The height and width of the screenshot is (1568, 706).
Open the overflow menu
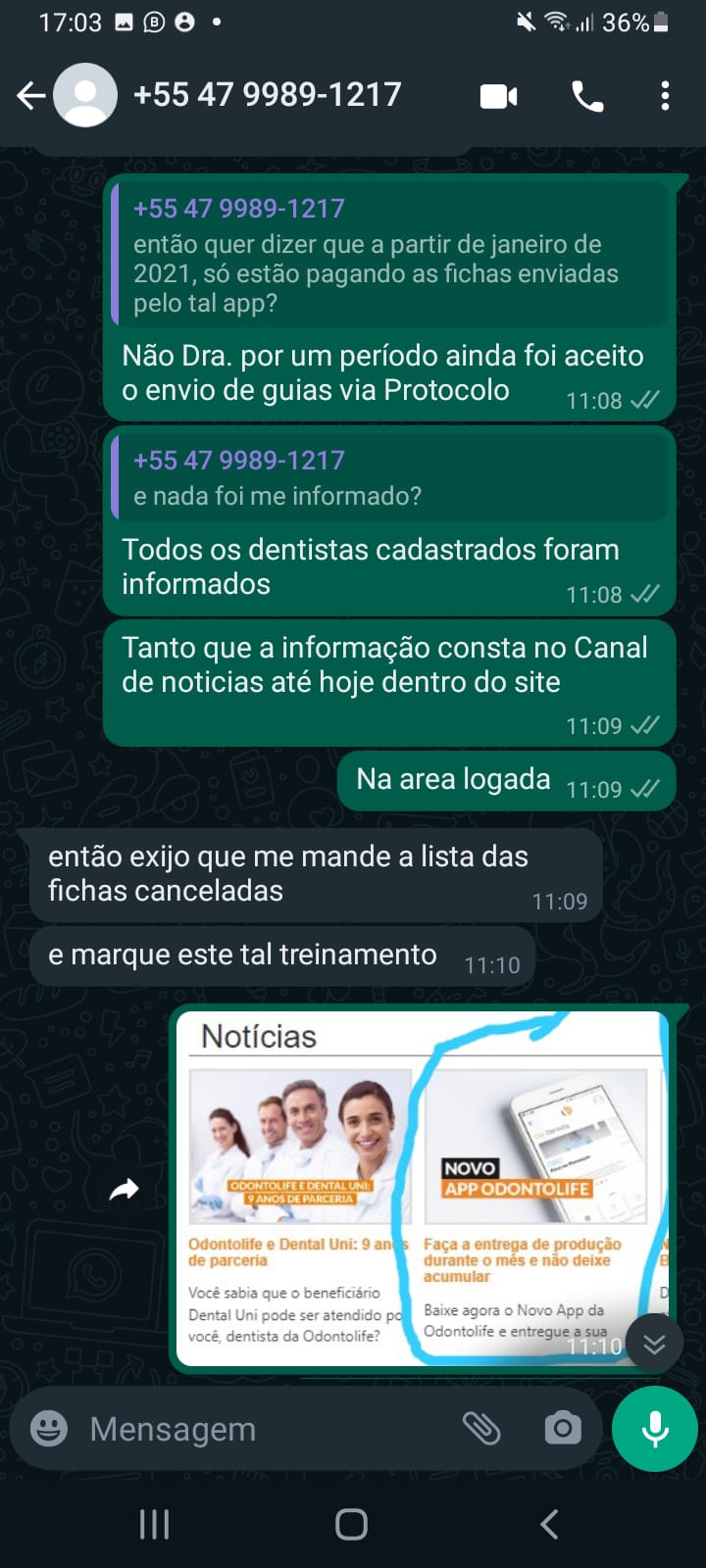pyautogui.click(x=665, y=96)
